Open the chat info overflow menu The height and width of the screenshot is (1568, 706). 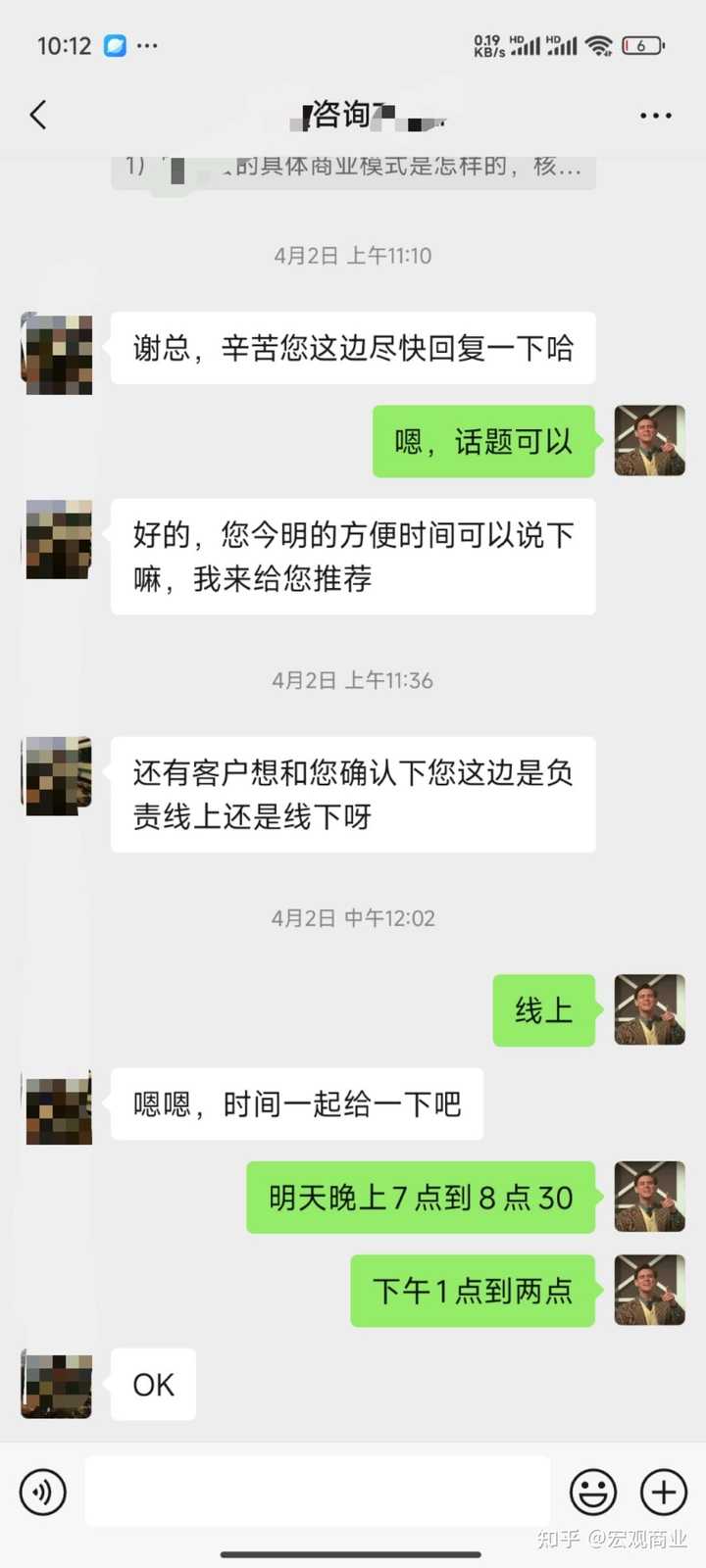pos(655,116)
